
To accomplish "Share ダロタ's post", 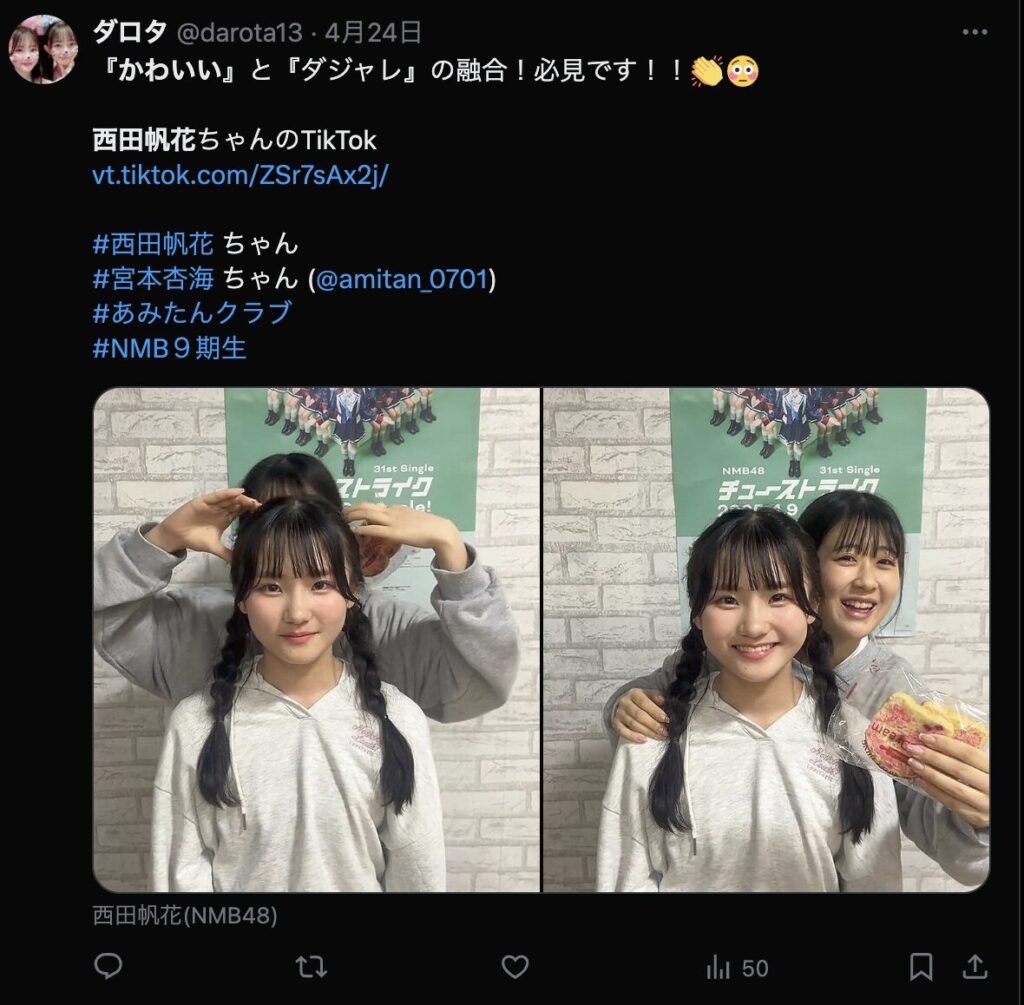I will tap(973, 966).
